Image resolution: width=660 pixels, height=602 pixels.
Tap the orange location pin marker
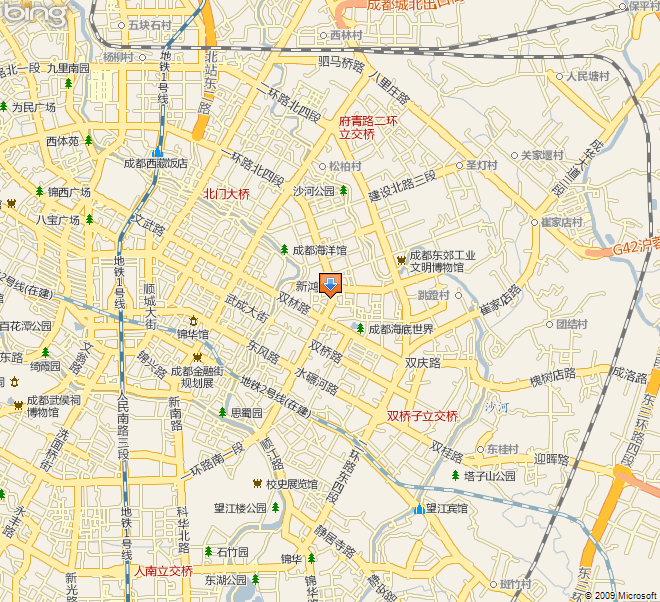[330, 283]
